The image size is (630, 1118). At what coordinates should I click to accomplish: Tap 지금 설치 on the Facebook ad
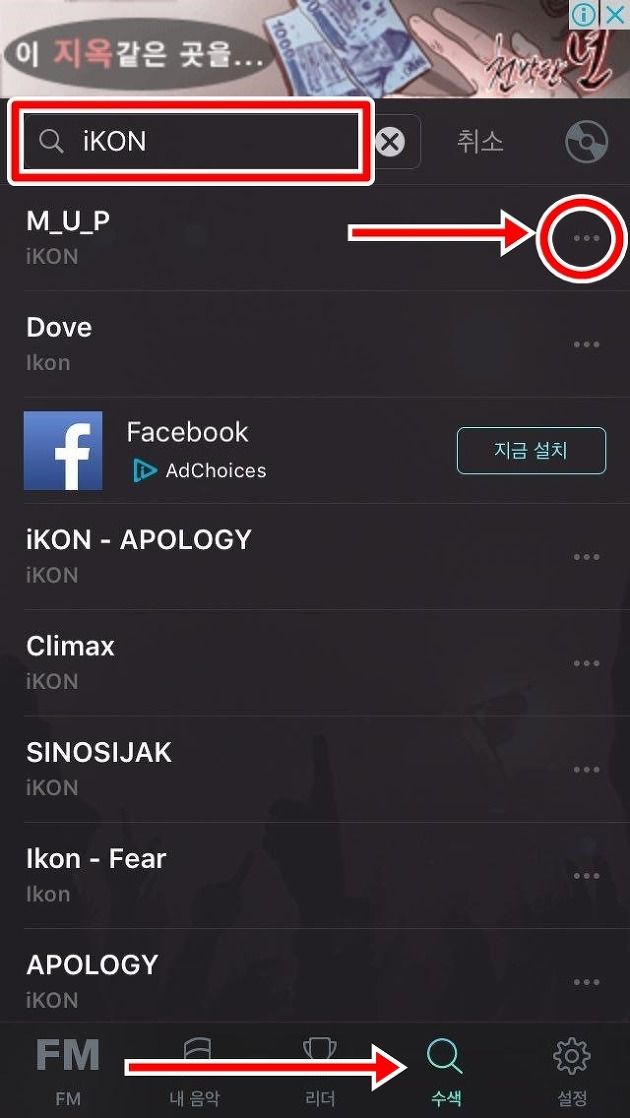531,451
